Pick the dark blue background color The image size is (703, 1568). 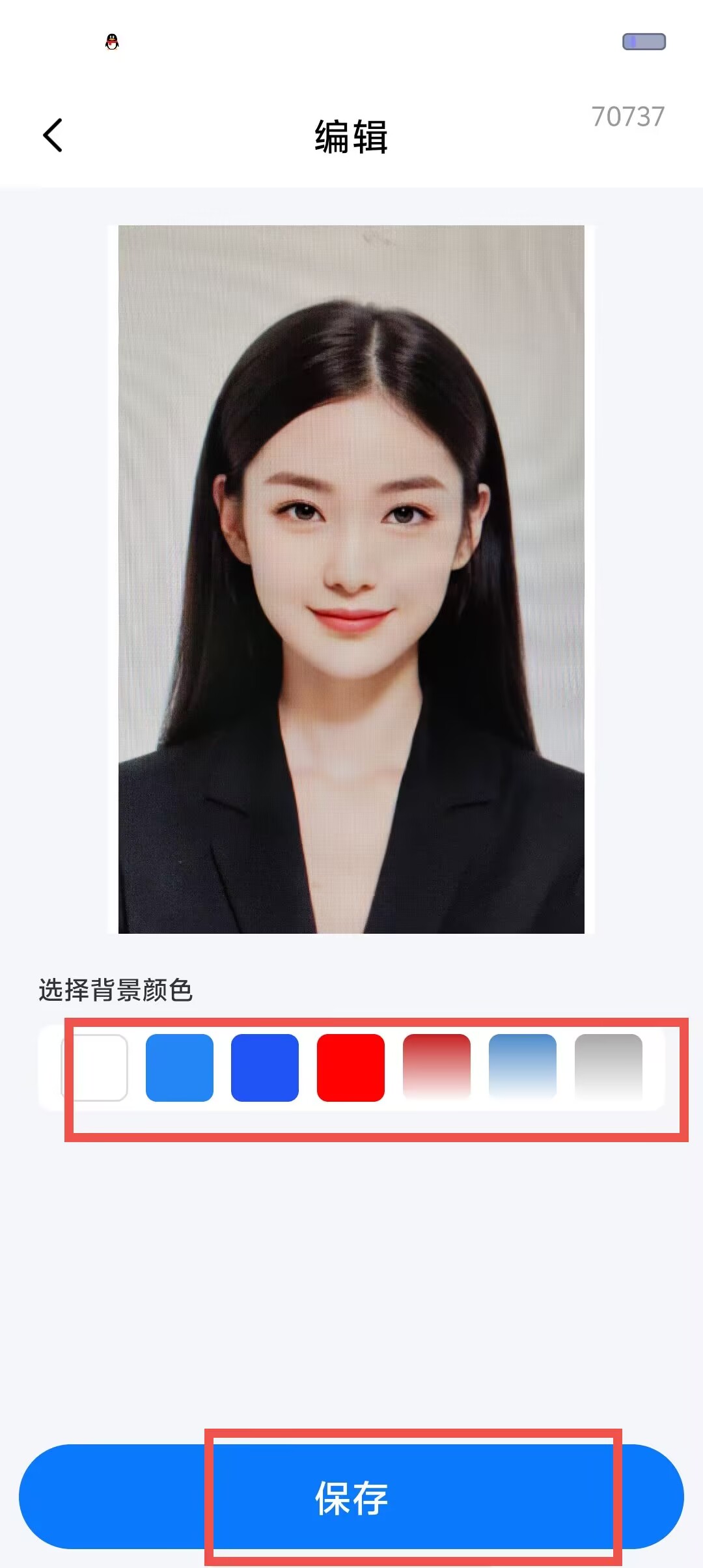pos(265,1068)
